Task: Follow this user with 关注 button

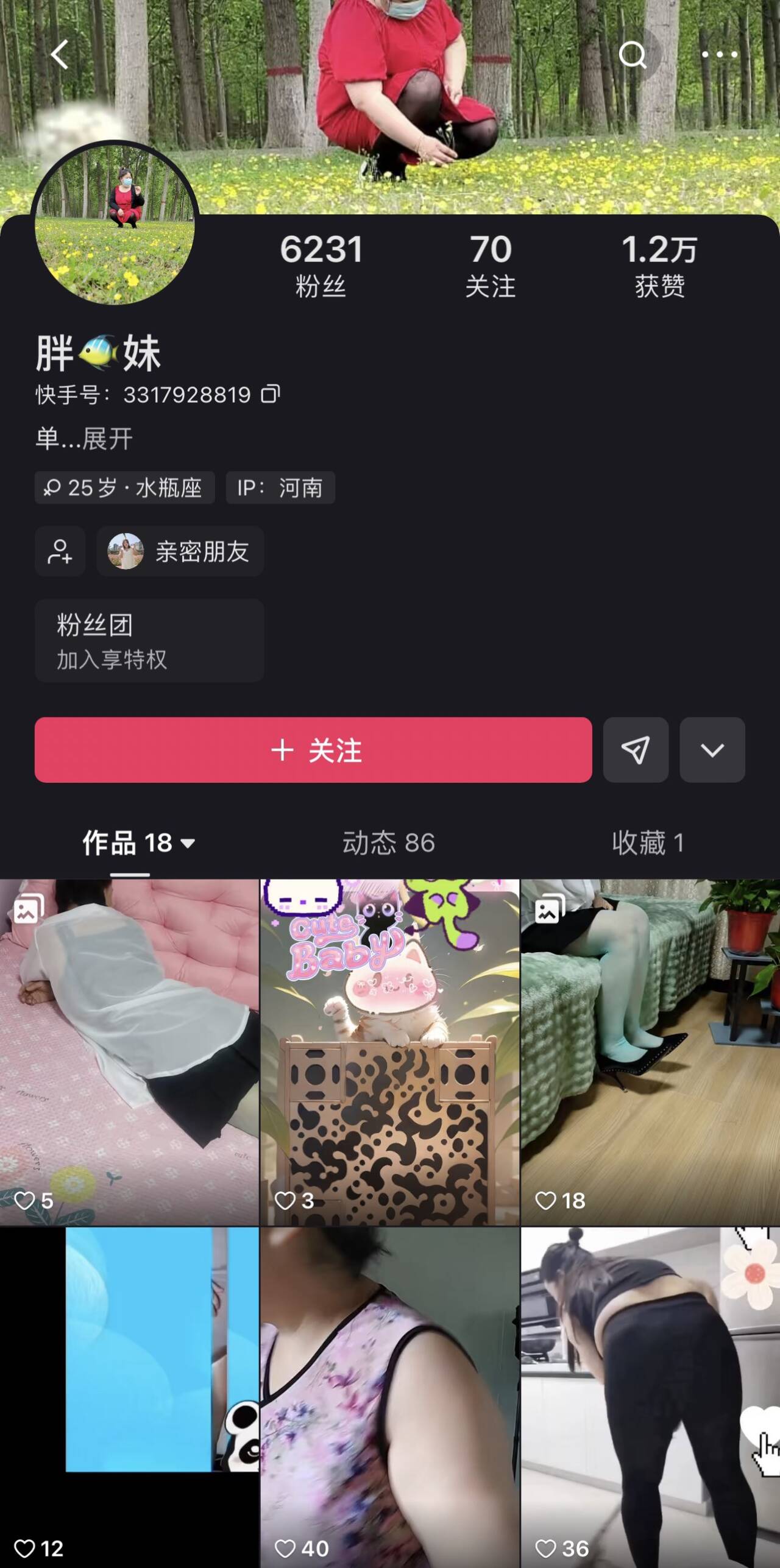Action: tap(313, 750)
